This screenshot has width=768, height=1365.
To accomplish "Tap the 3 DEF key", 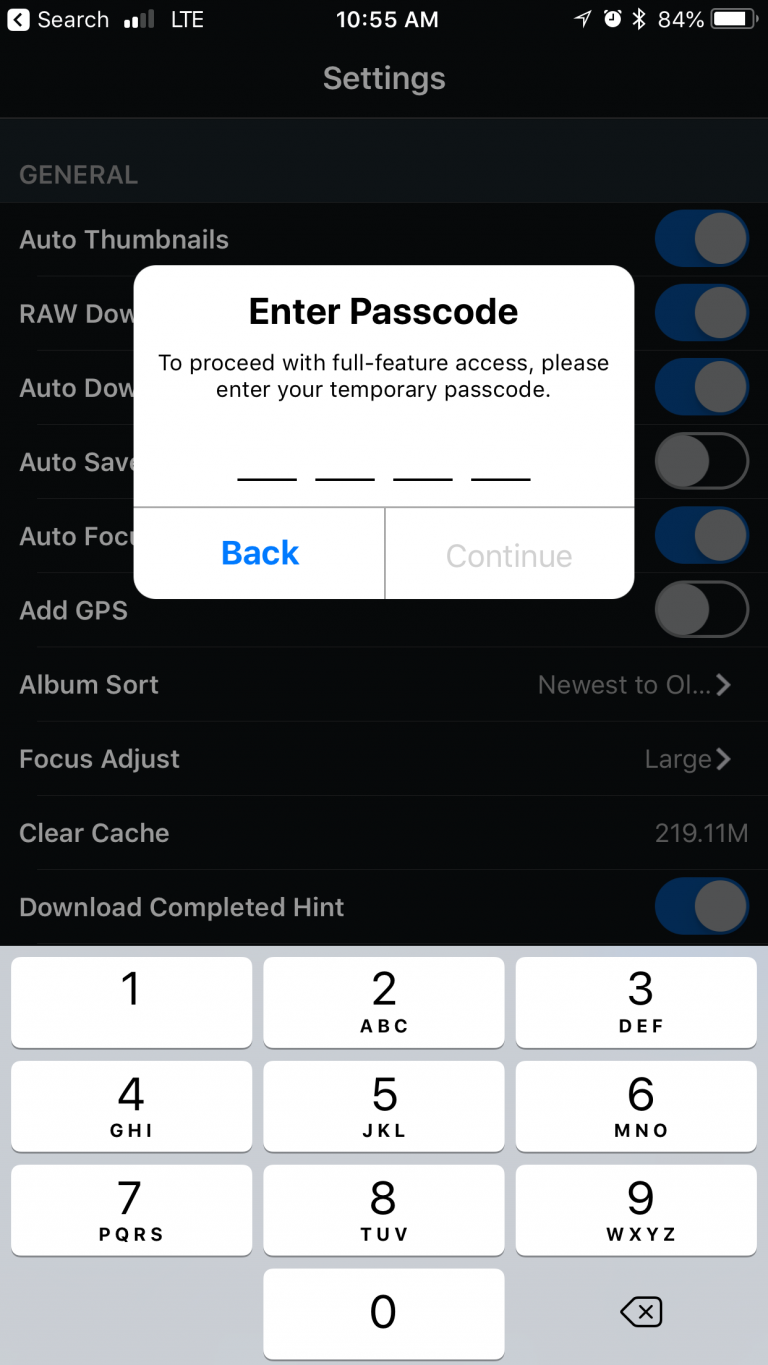I will pyautogui.click(x=636, y=1003).
